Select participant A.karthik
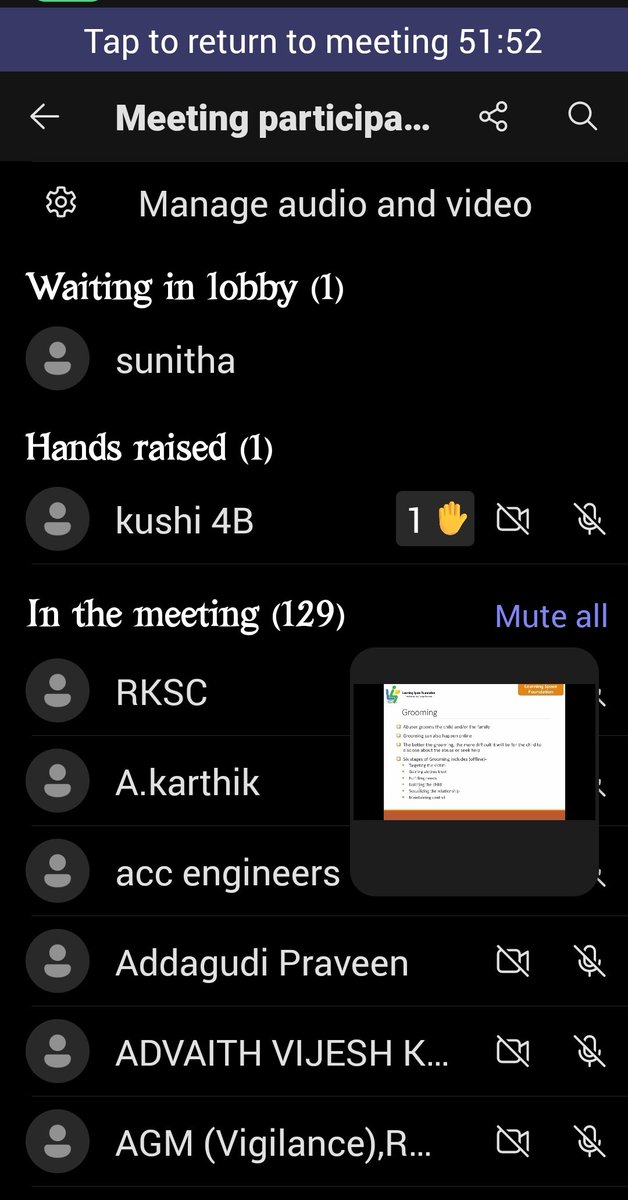The image size is (628, 1200). tap(314, 783)
